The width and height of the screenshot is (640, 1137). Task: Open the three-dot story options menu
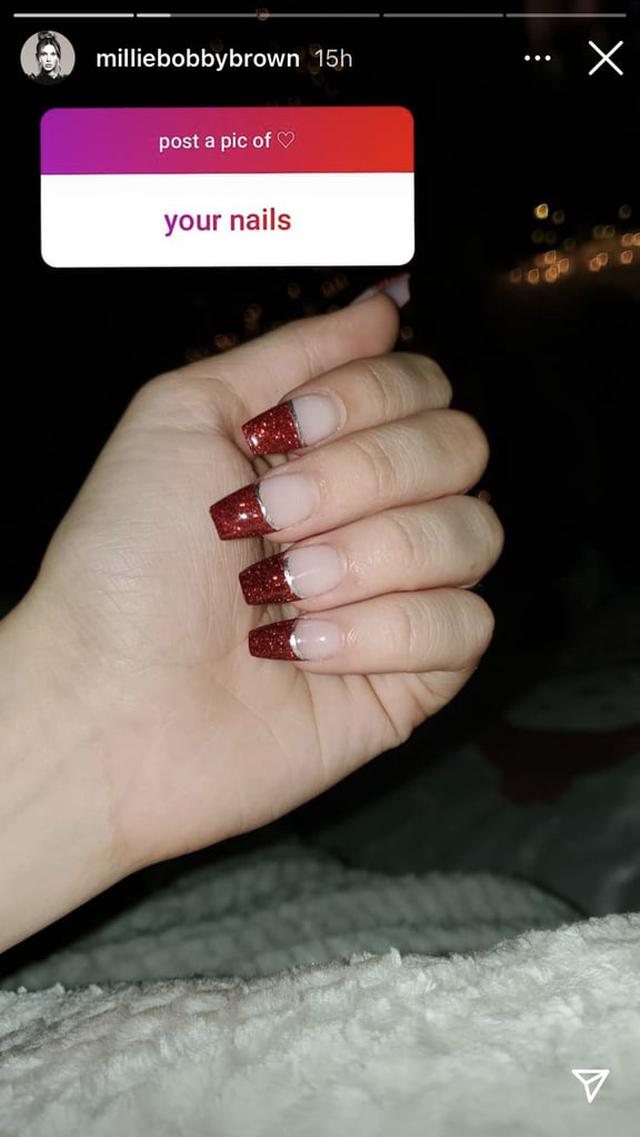point(537,58)
